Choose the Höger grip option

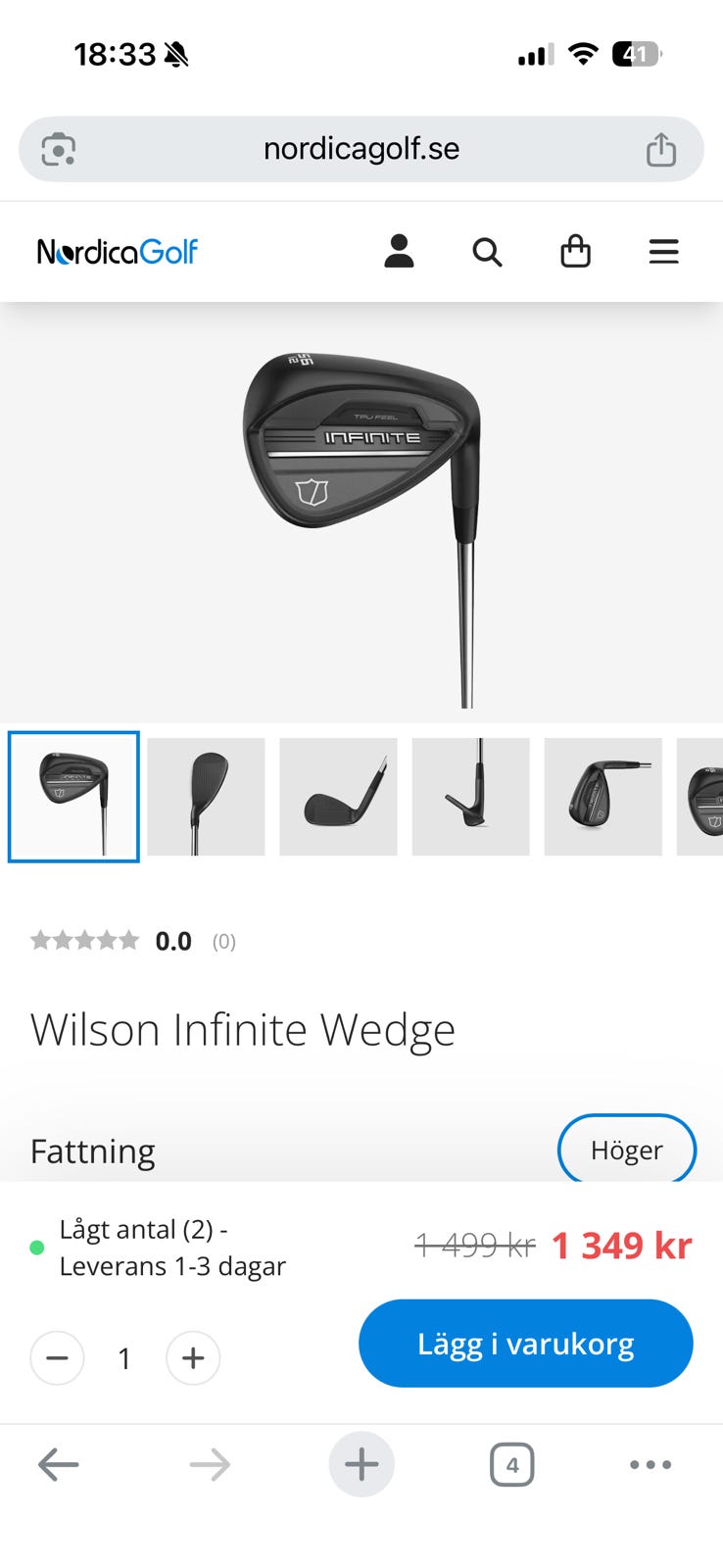coord(627,1150)
